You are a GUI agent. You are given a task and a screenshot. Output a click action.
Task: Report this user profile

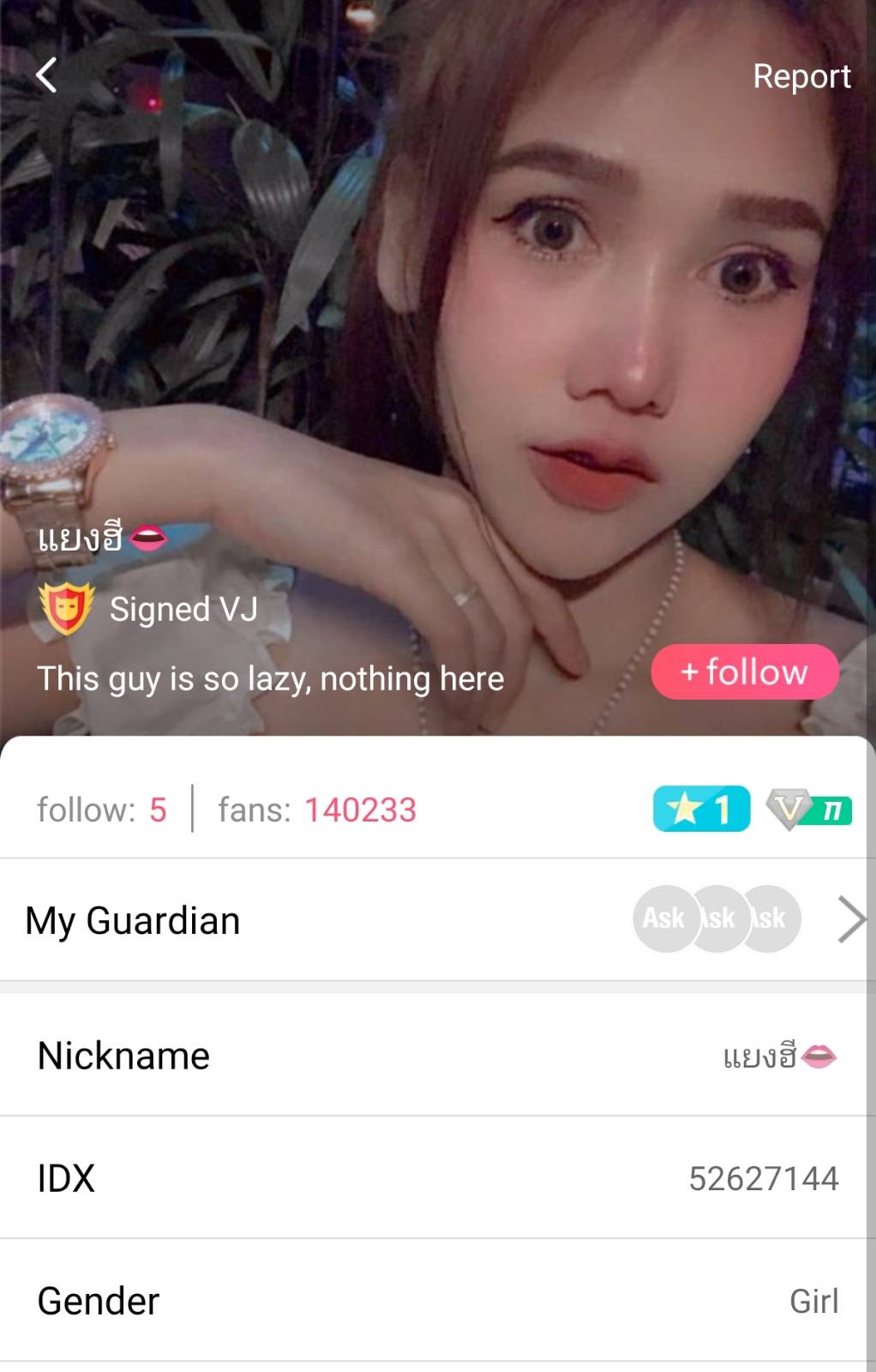pos(801,76)
